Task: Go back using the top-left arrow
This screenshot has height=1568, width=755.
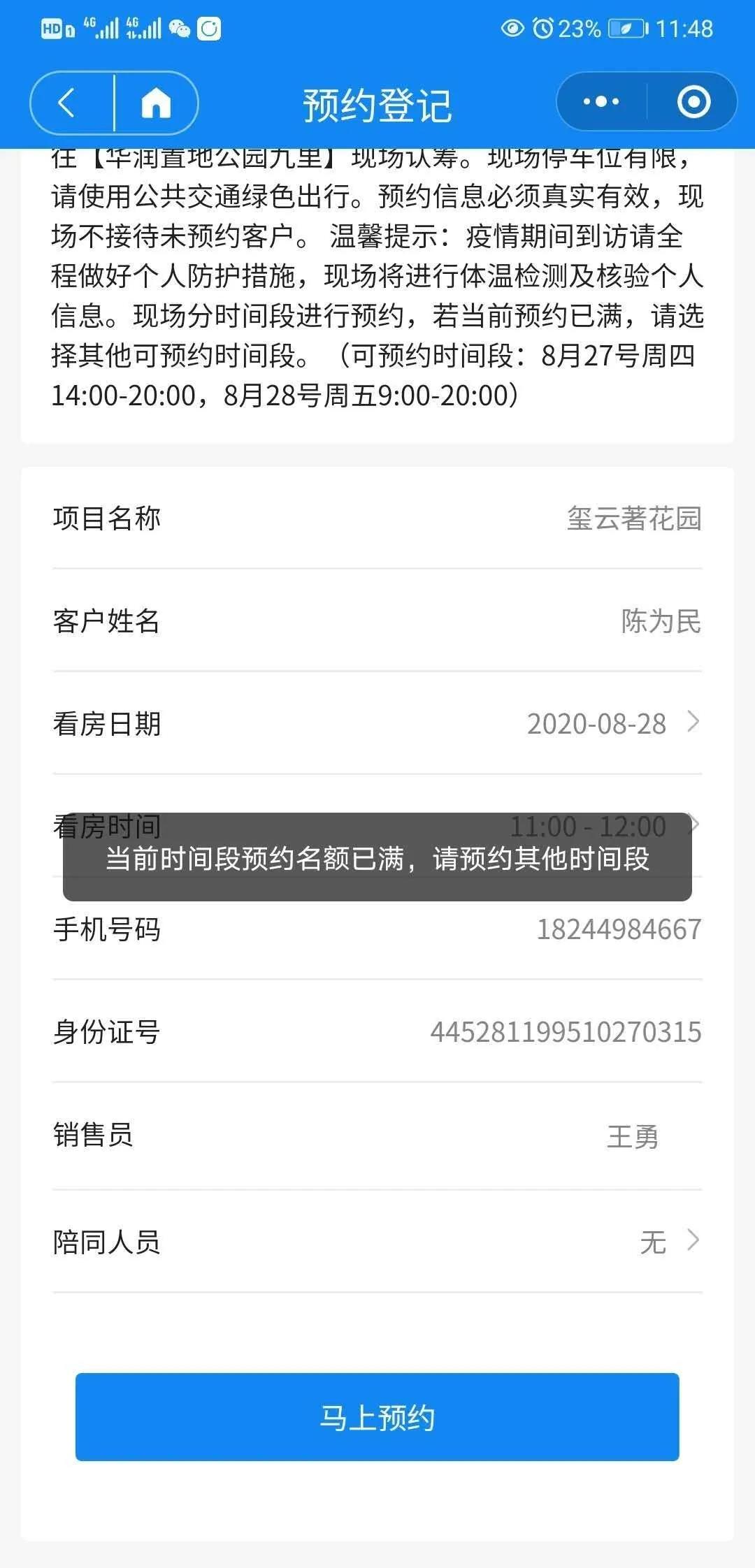Action: click(67, 103)
